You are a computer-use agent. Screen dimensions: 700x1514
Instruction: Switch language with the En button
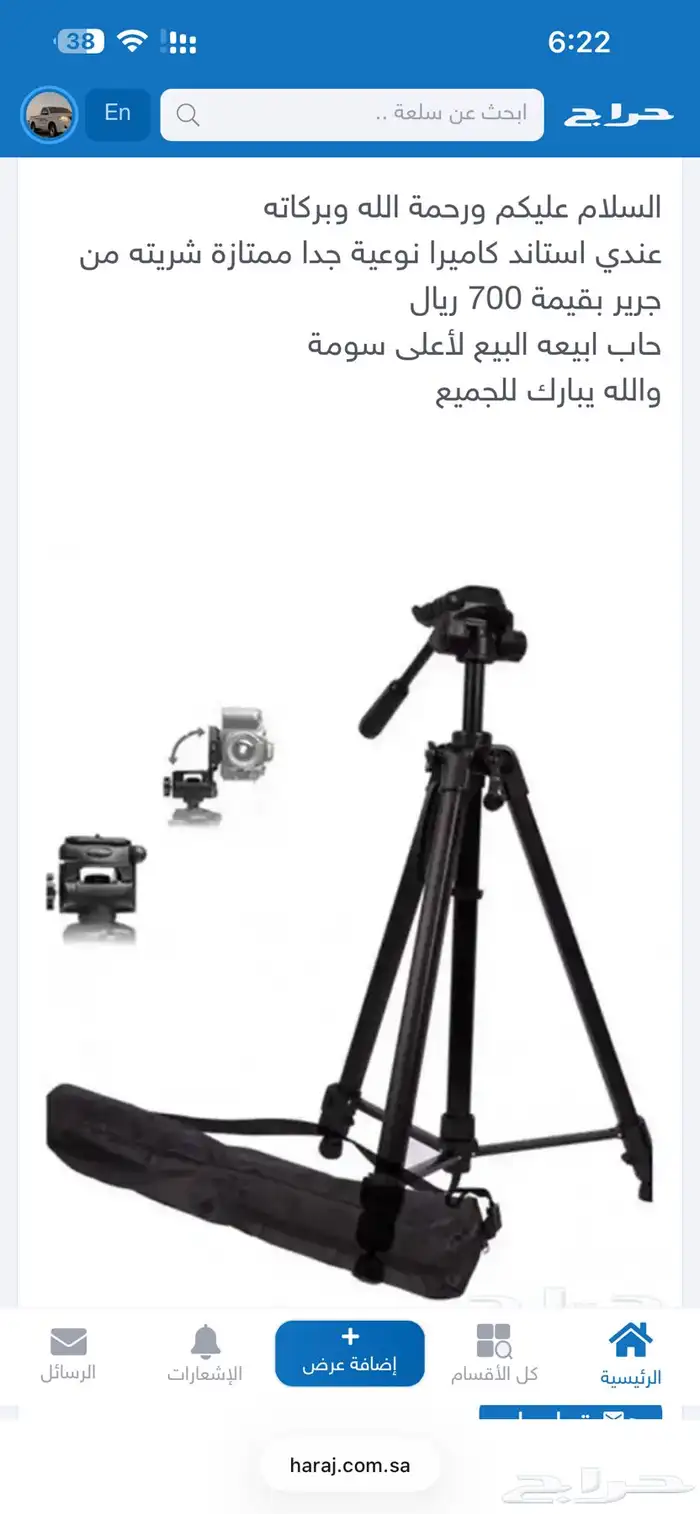(x=118, y=113)
